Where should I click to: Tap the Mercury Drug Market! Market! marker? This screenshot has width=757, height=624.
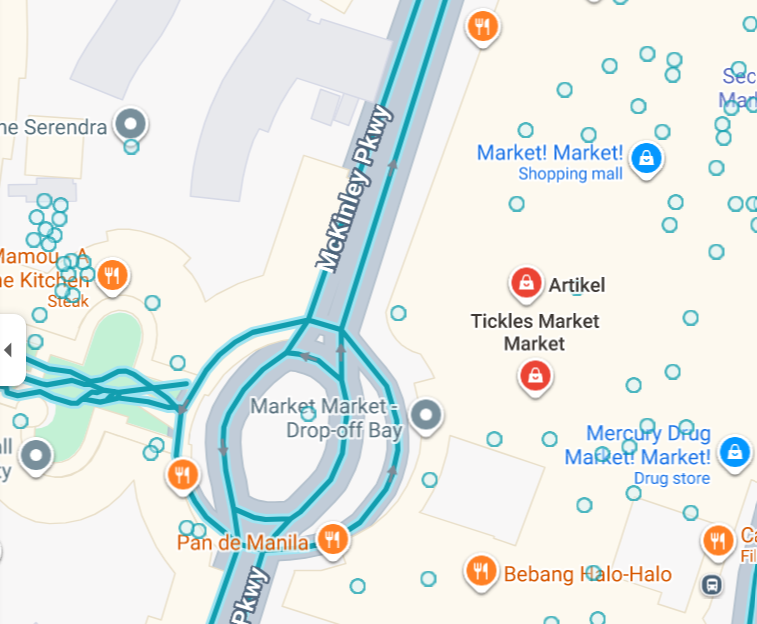tap(735, 451)
